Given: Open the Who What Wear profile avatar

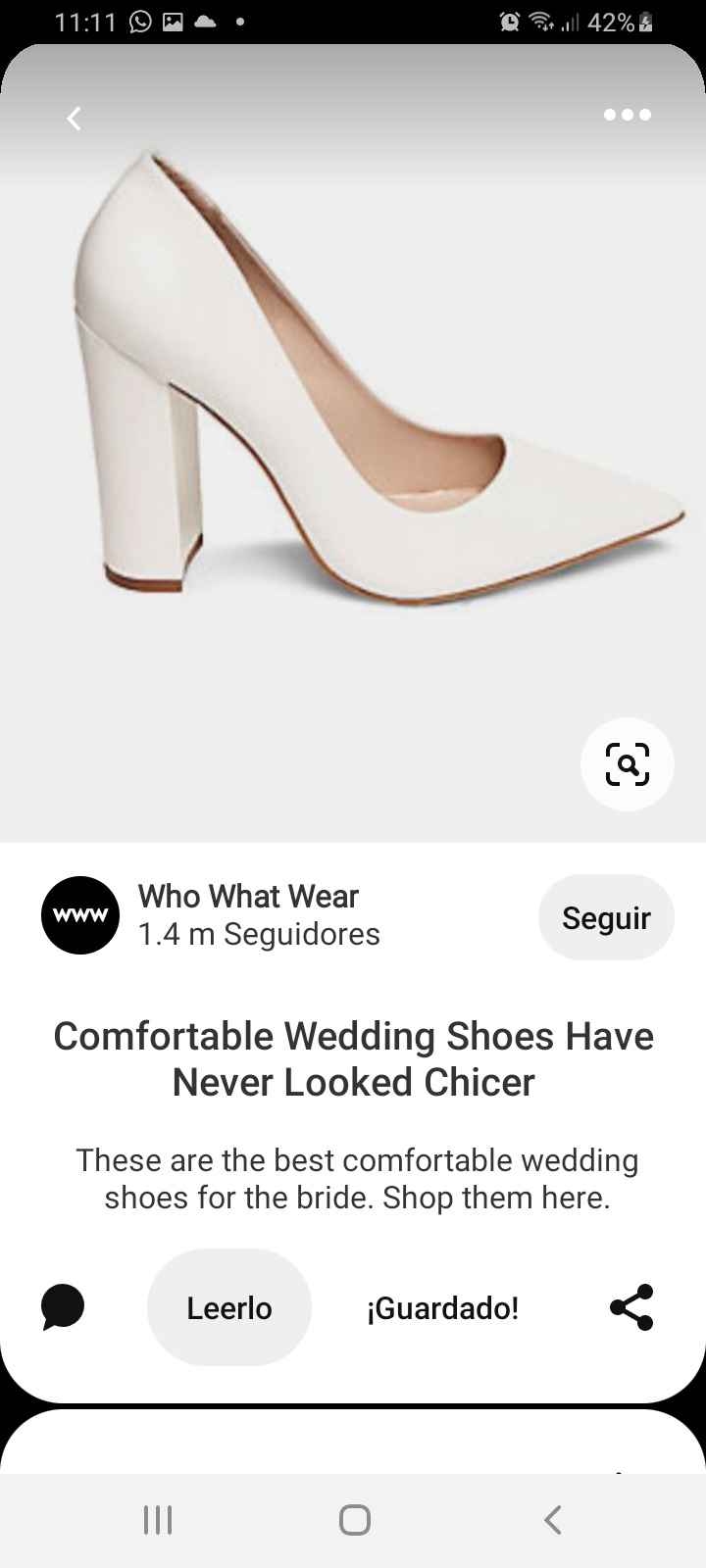Looking at the screenshot, I should tap(79, 916).
